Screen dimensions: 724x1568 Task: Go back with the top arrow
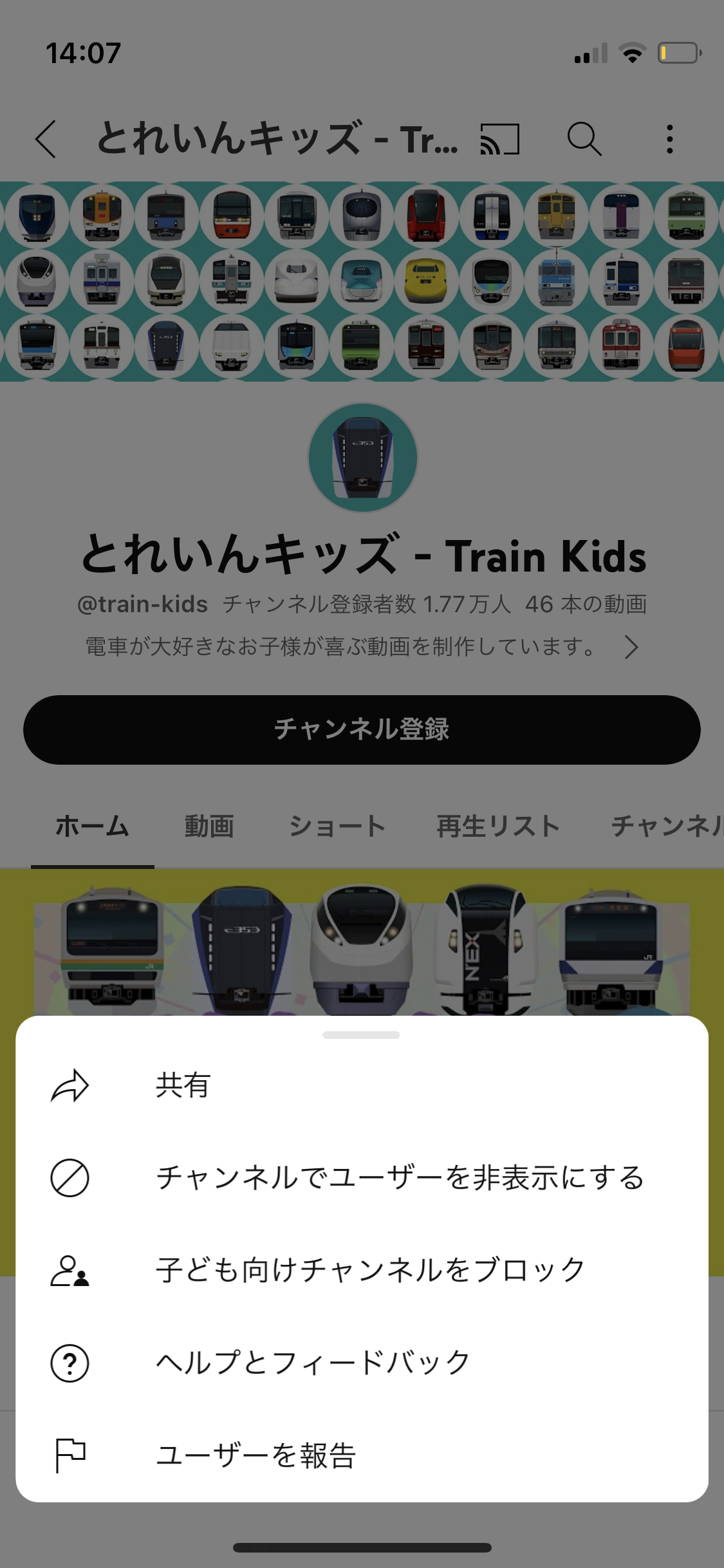[x=46, y=138]
